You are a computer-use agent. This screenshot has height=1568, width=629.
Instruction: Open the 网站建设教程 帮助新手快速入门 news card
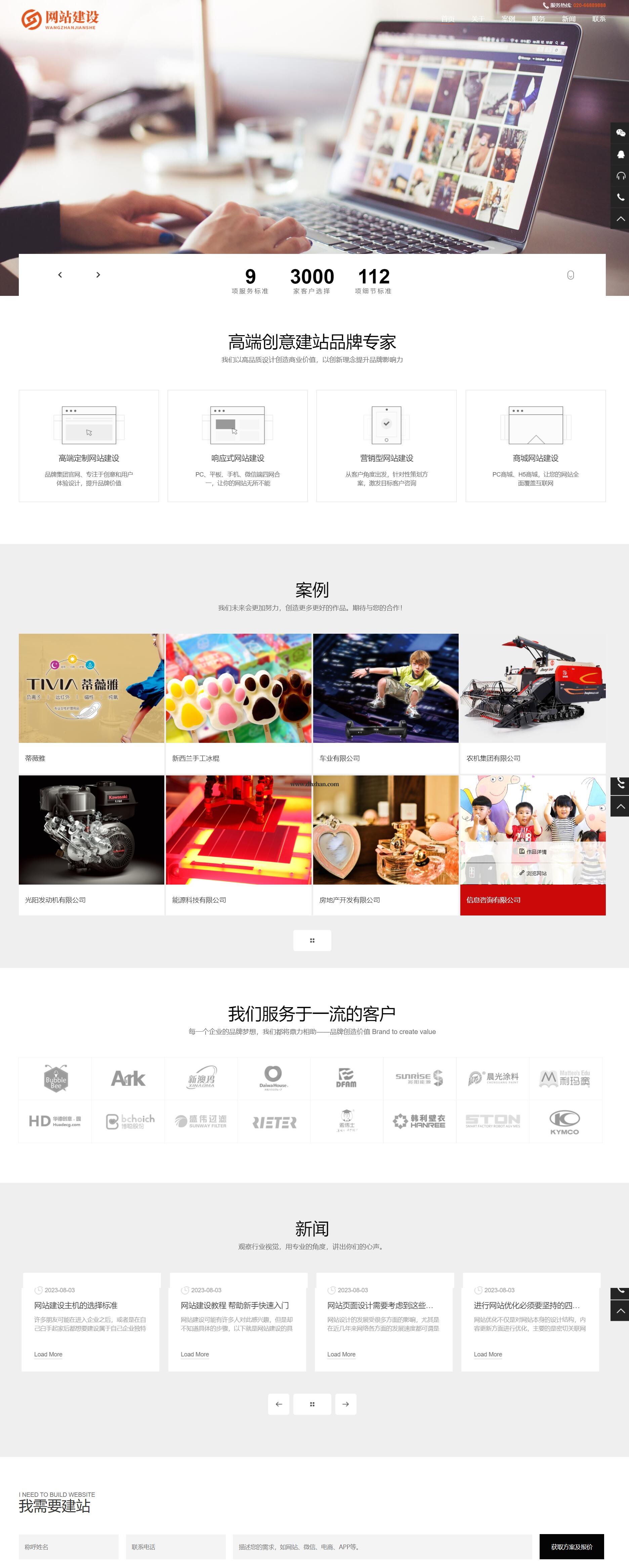click(x=235, y=1306)
